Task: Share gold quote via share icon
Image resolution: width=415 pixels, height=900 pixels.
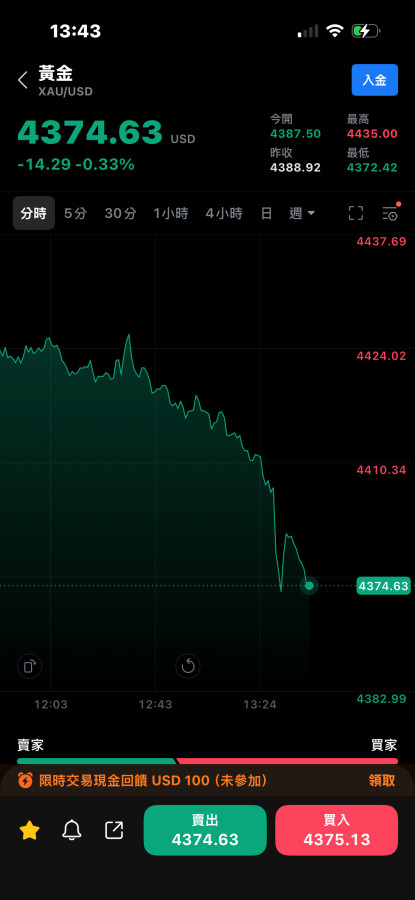Action: [x=114, y=830]
